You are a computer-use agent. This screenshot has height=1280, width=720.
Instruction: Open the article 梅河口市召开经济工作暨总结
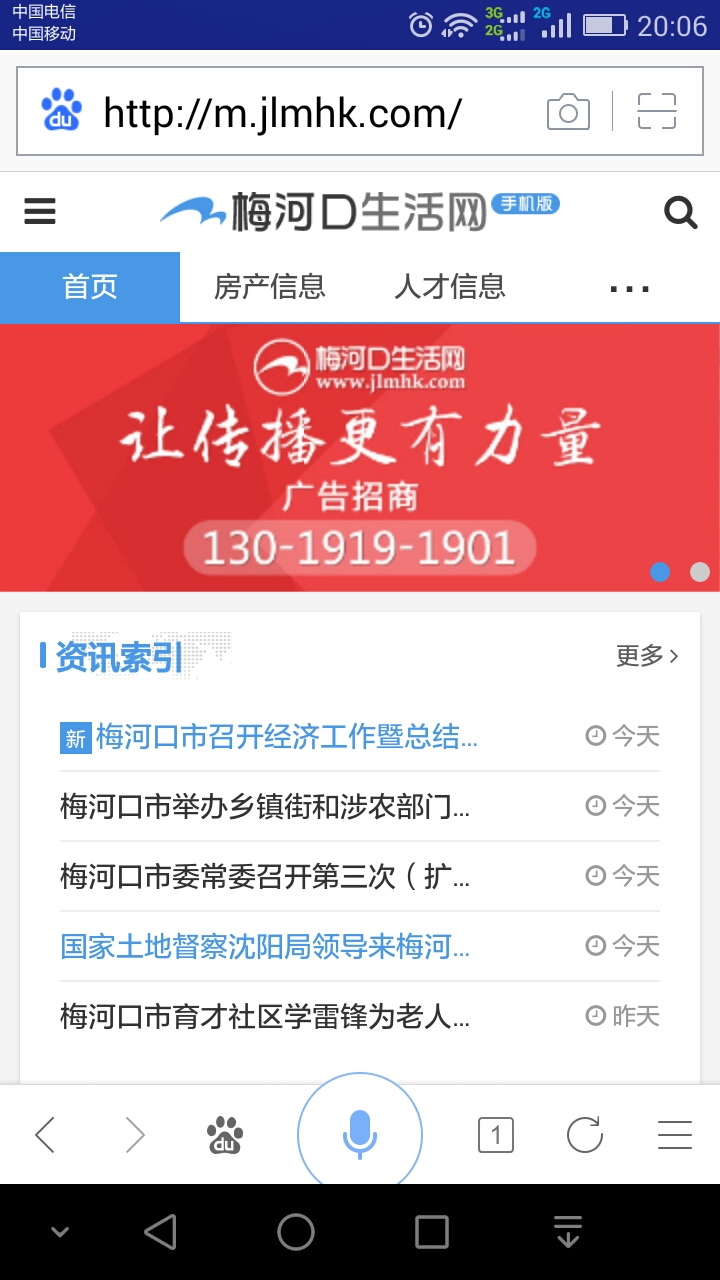coord(286,737)
